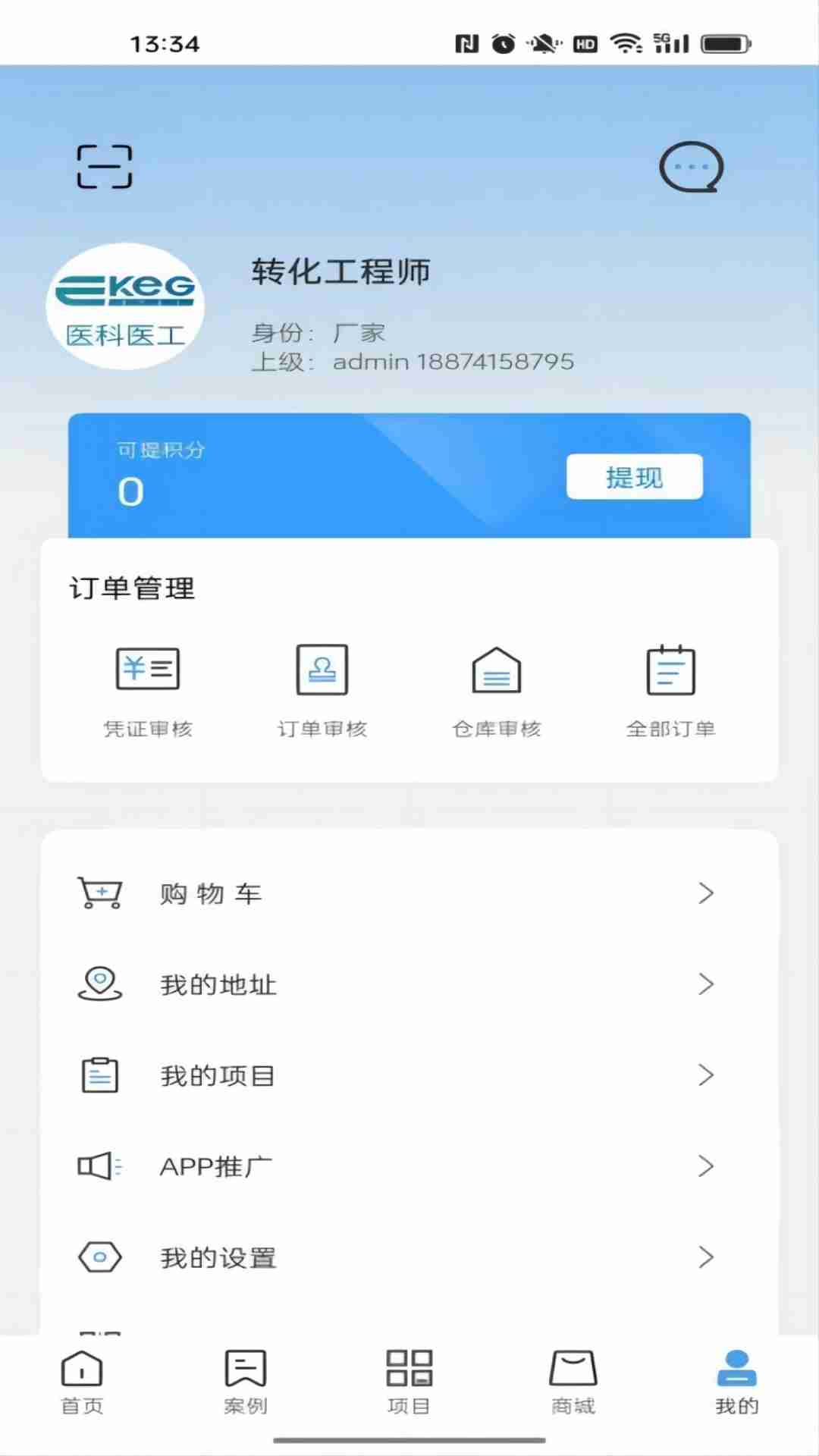The height and width of the screenshot is (1456, 819).
Task: Open the messages chat bubble
Action: (691, 167)
